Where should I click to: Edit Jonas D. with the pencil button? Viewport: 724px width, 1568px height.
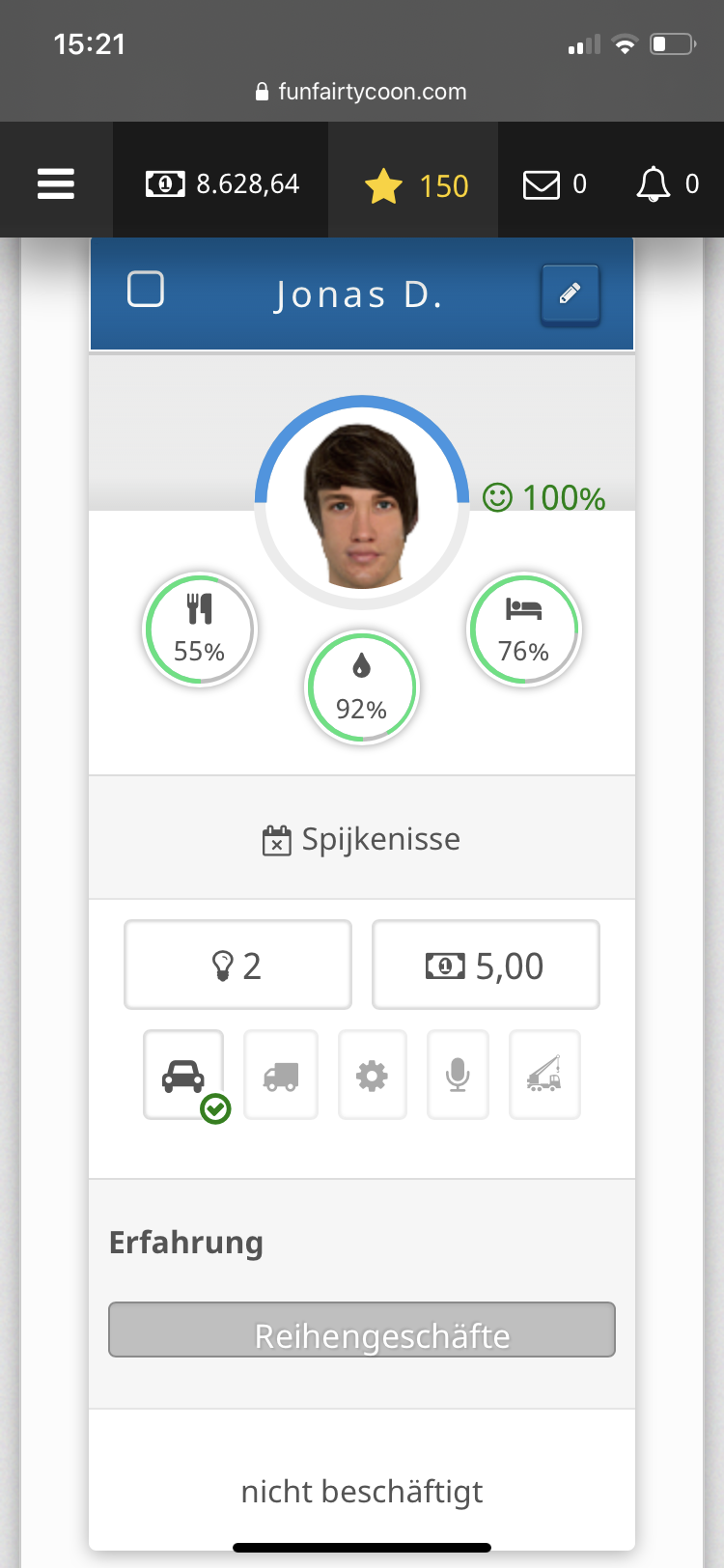pyautogui.click(x=570, y=294)
